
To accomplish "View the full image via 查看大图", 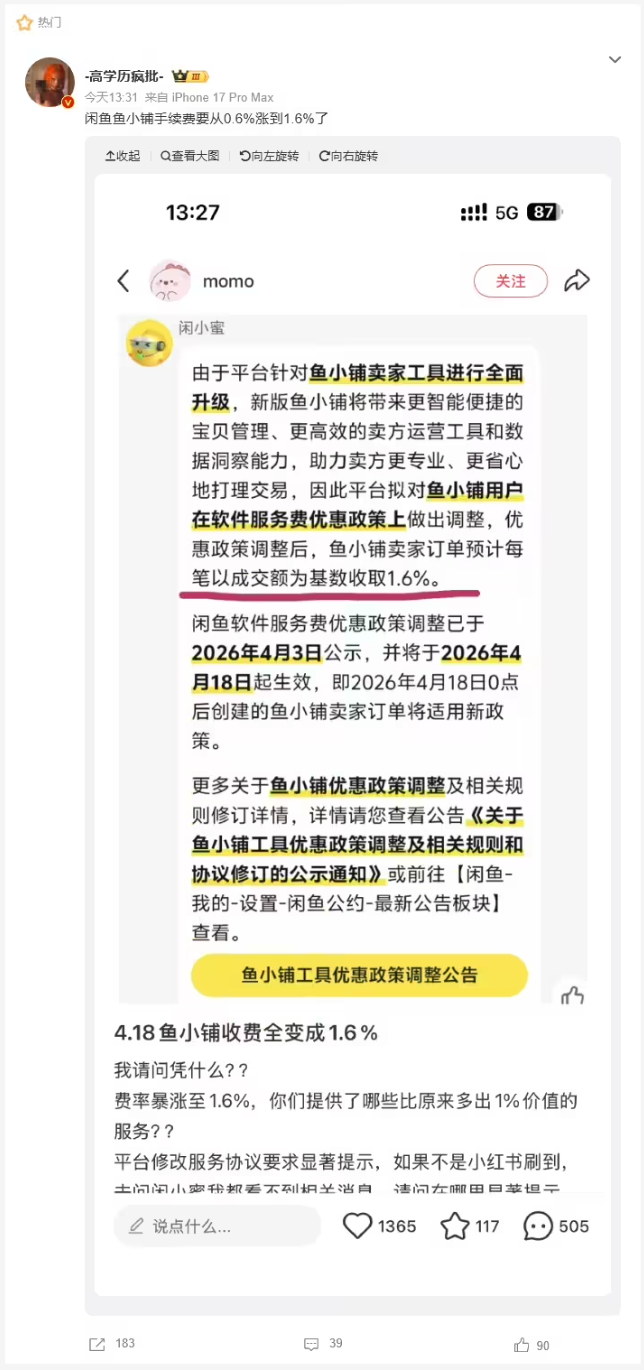I will point(188,156).
